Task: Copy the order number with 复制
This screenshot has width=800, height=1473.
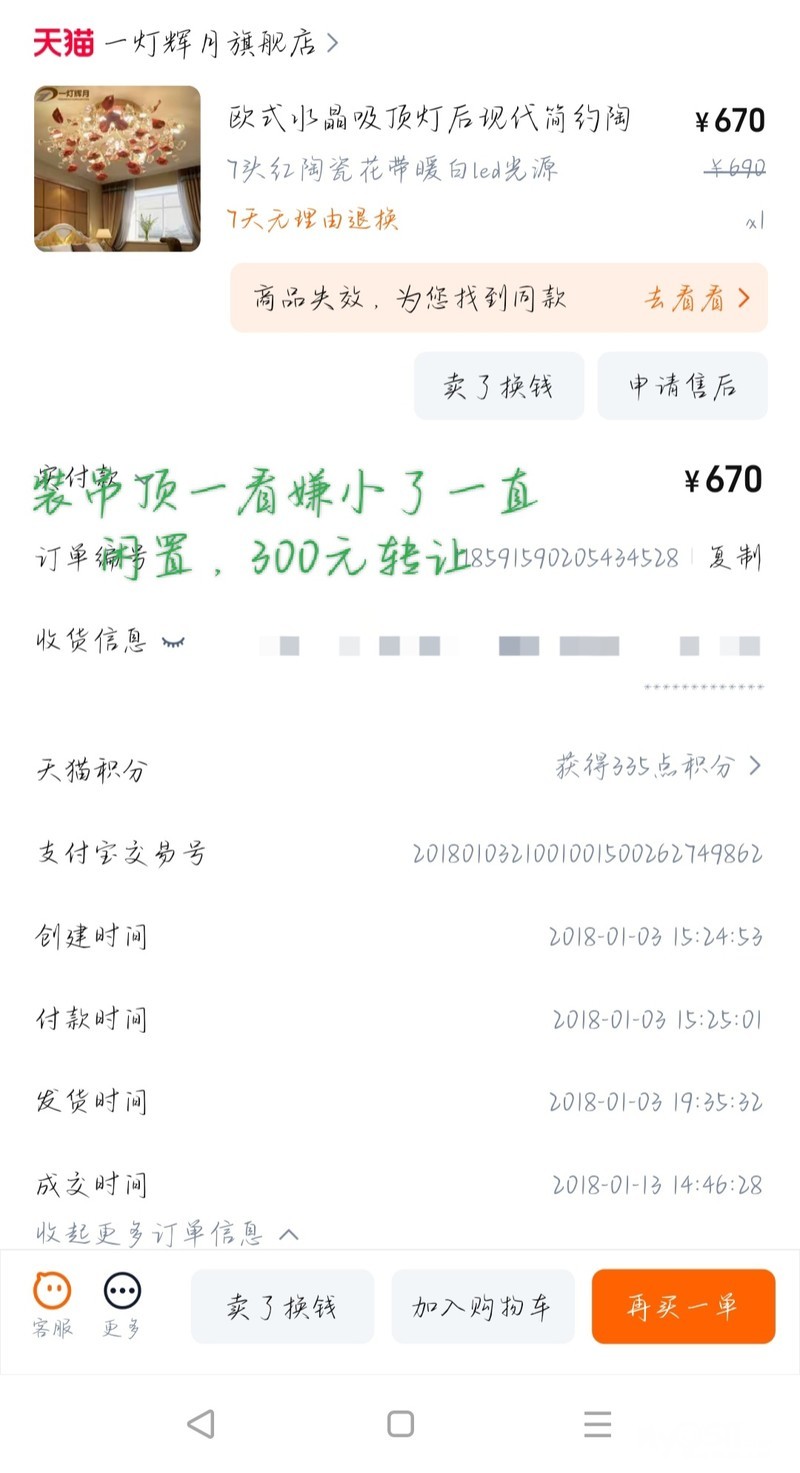Action: pos(736,557)
